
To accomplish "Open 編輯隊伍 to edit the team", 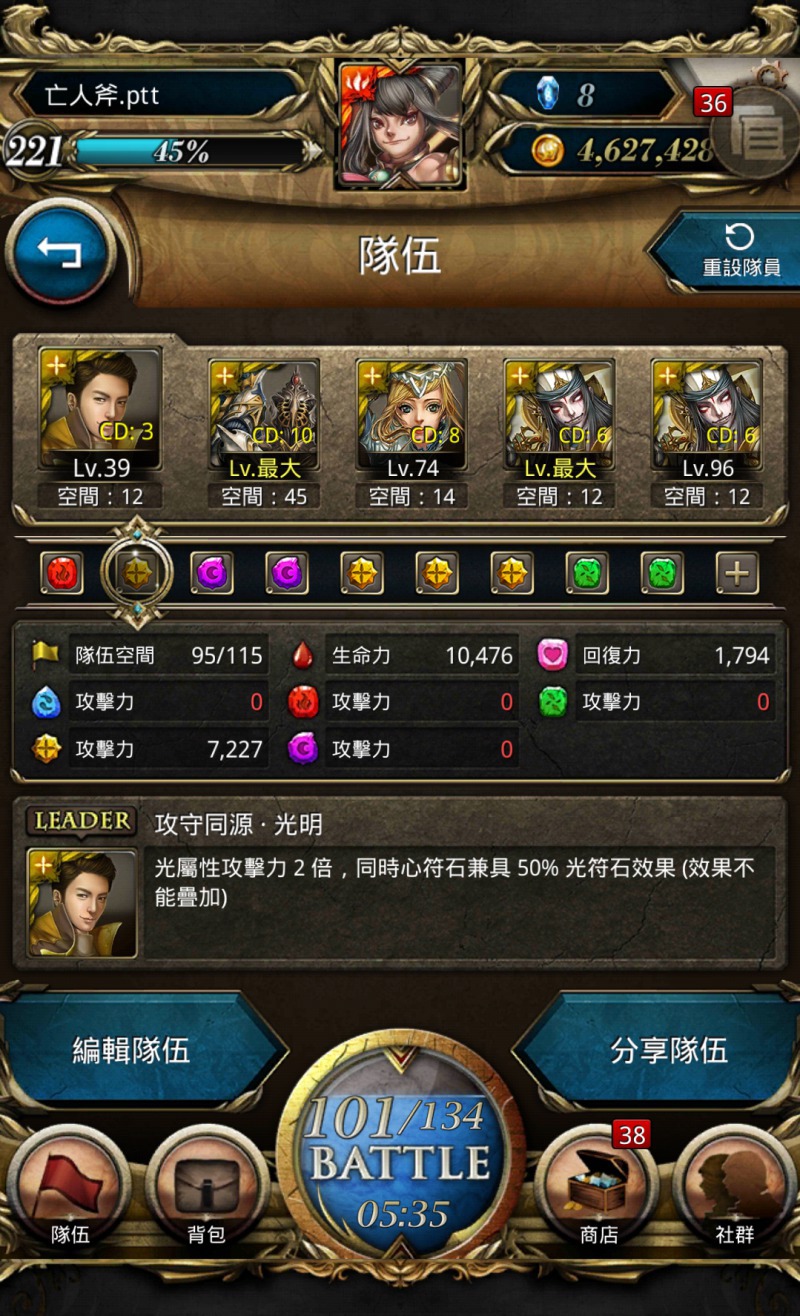I will (x=132, y=1049).
